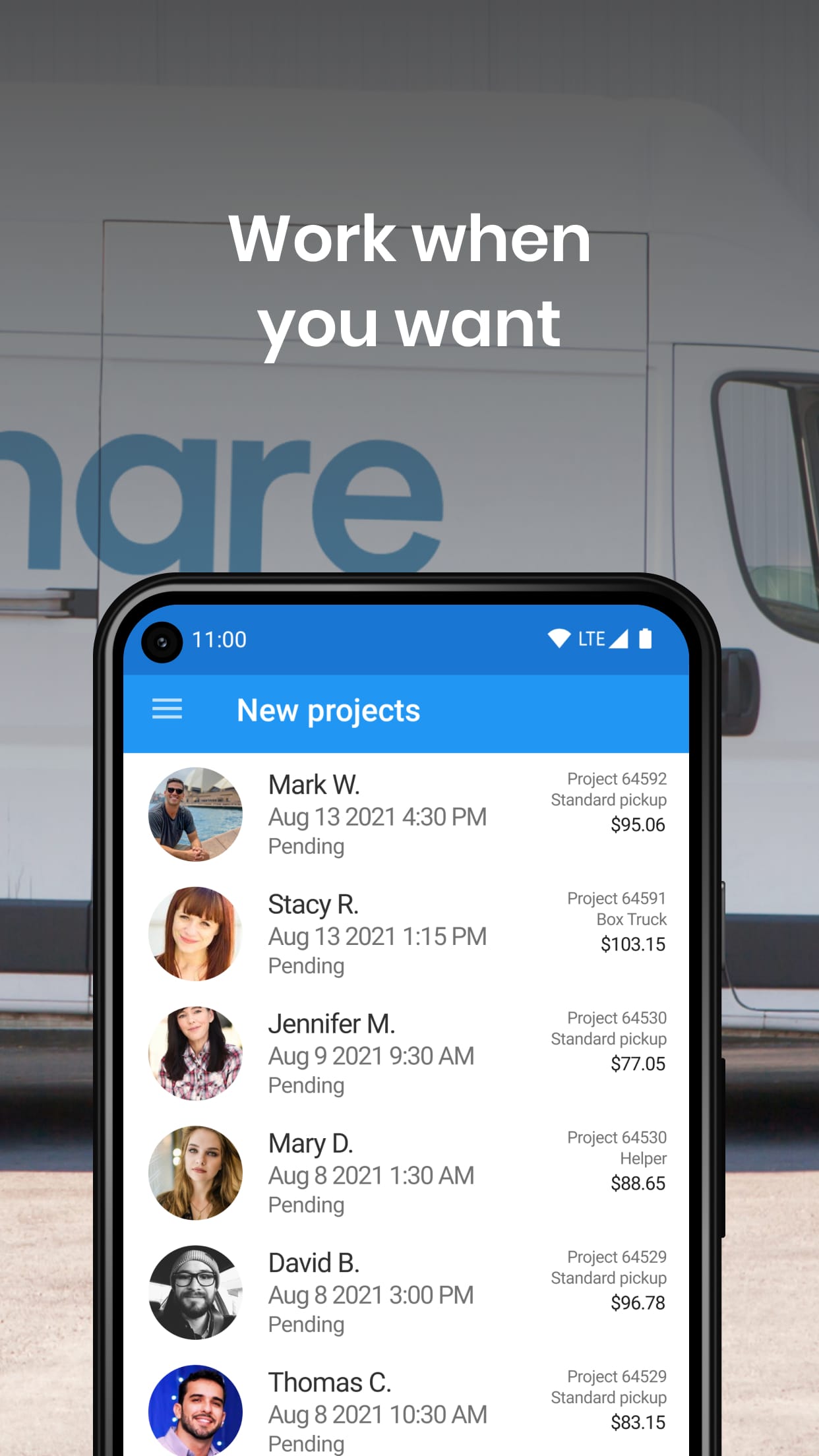Click the battery status icon
This screenshot has width=819, height=1456.
pos(645,638)
